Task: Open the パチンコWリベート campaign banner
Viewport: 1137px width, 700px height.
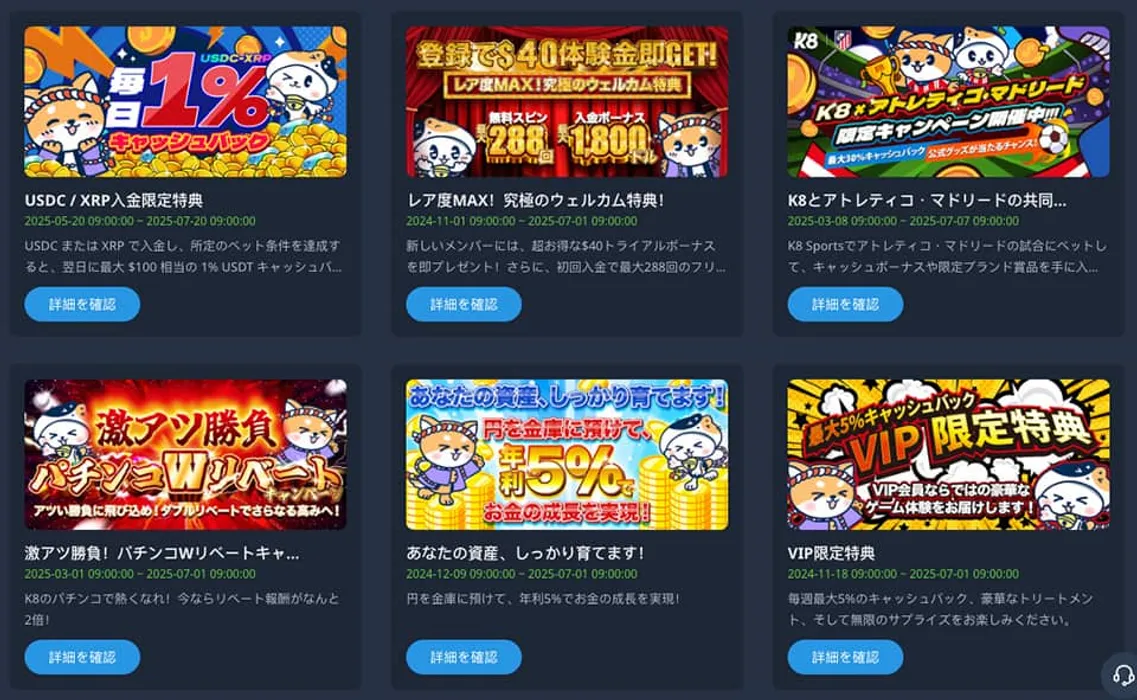Action: 185,454
